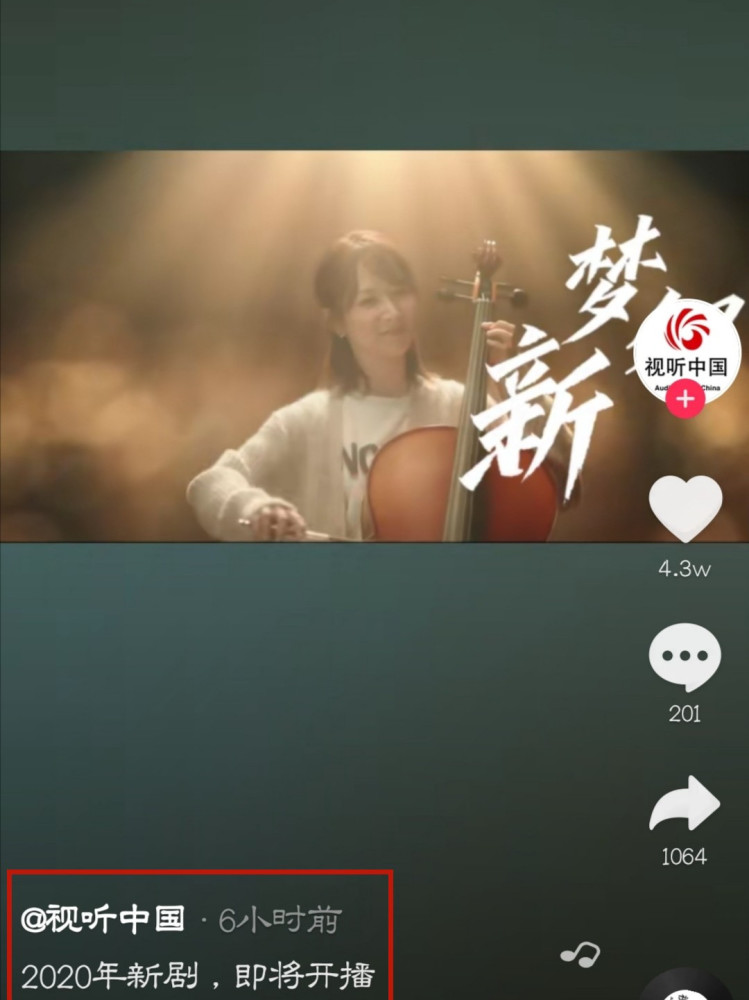Share this video
The image size is (749, 1000).
(685, 803)
